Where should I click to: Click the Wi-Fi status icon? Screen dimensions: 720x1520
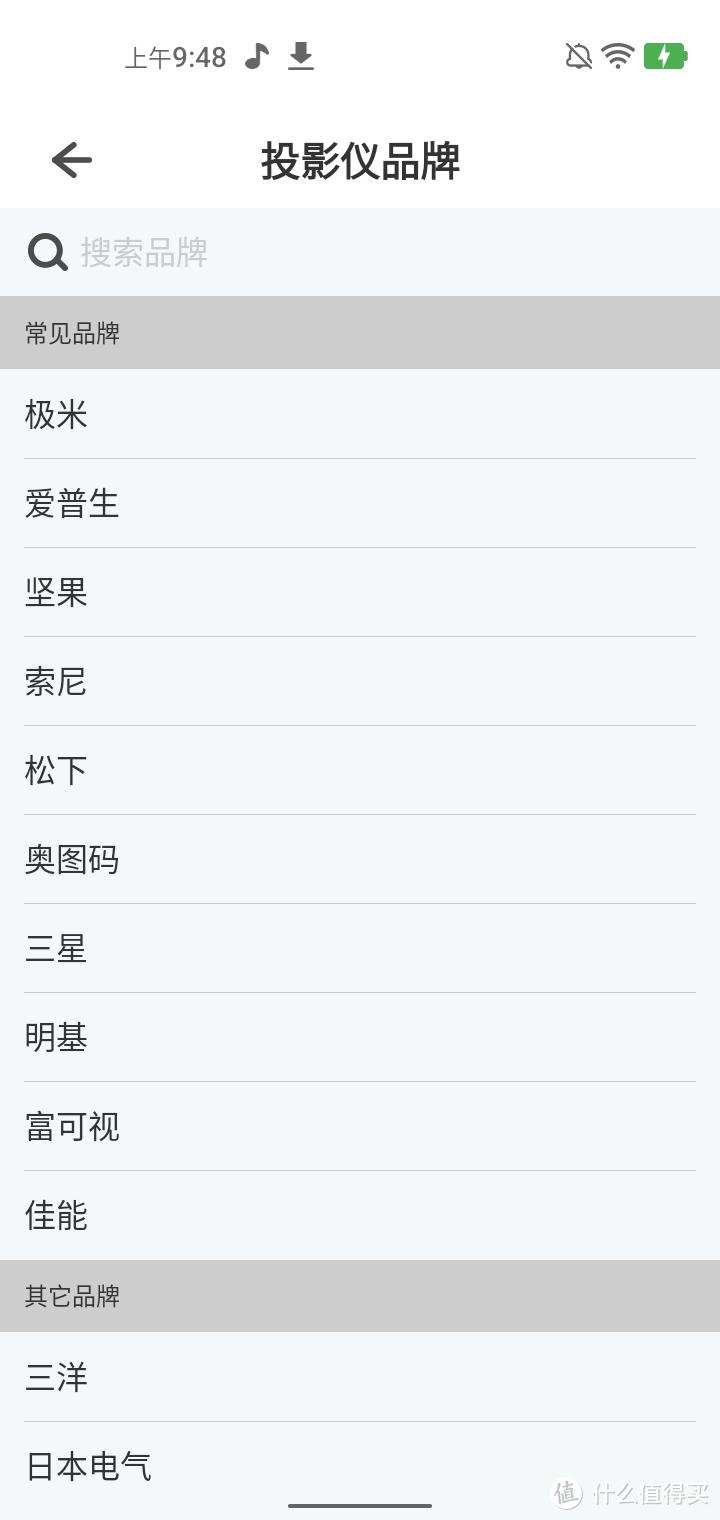point(618,57)
